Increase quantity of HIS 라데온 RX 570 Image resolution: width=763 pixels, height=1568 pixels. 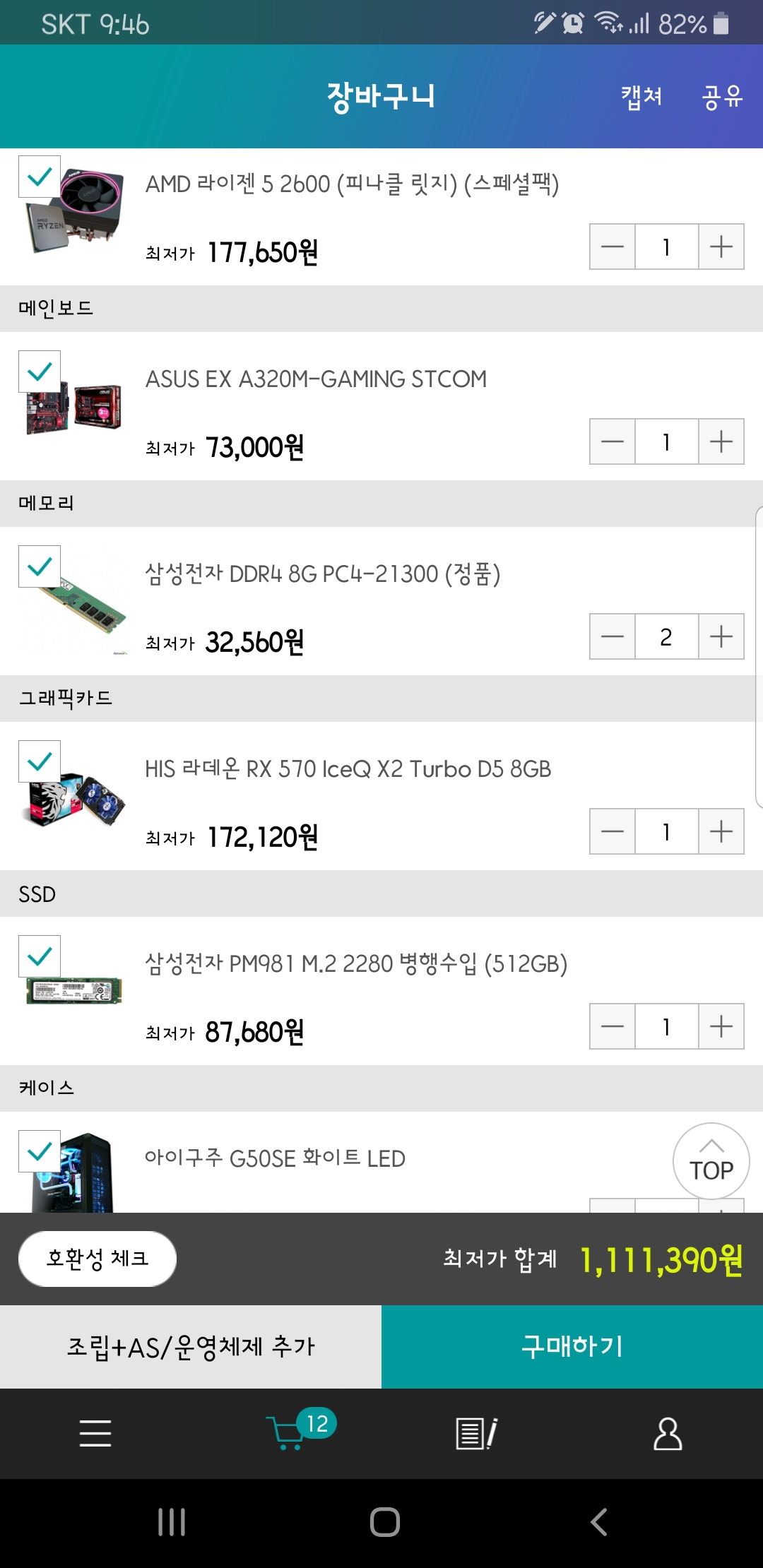click(x=721, y=831)
